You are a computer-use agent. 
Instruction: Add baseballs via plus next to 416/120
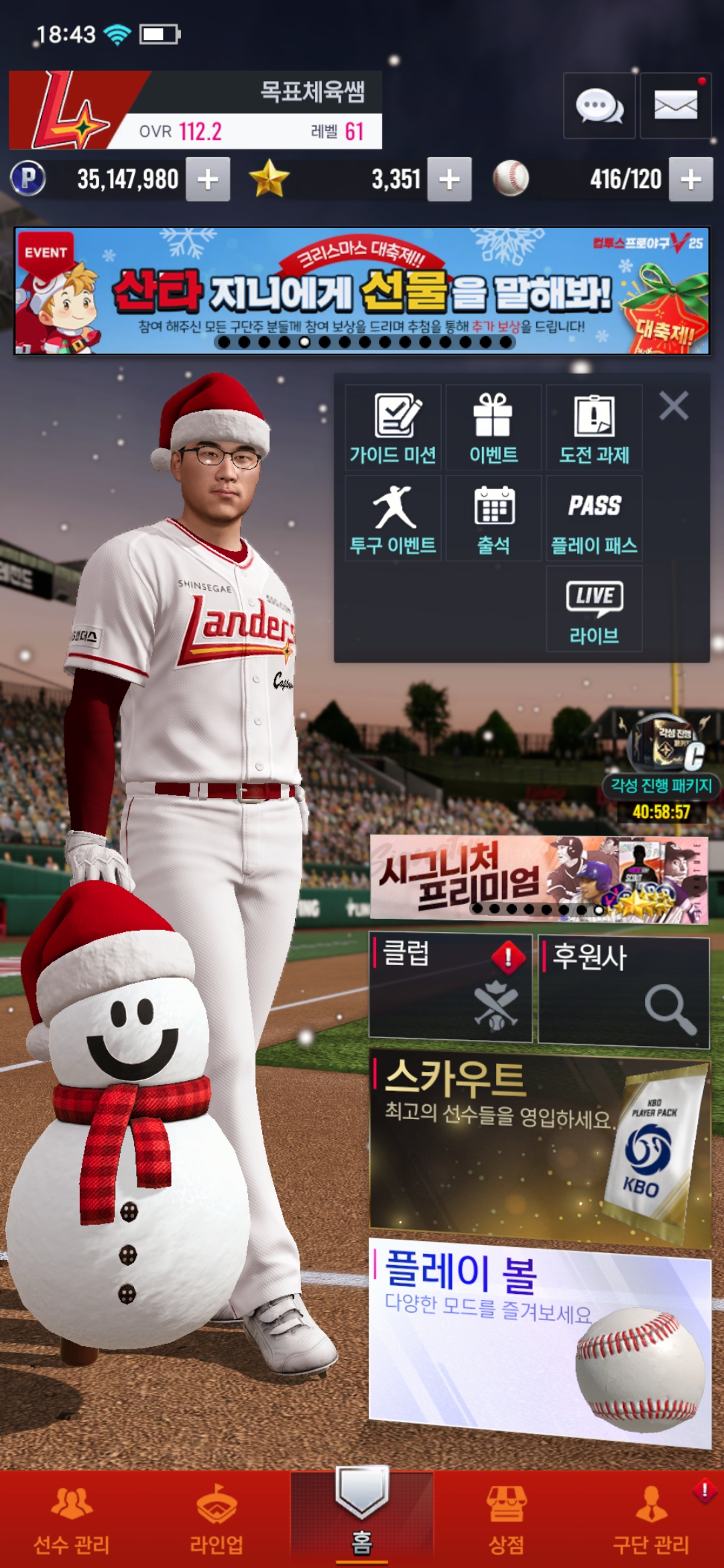point(690,179)
